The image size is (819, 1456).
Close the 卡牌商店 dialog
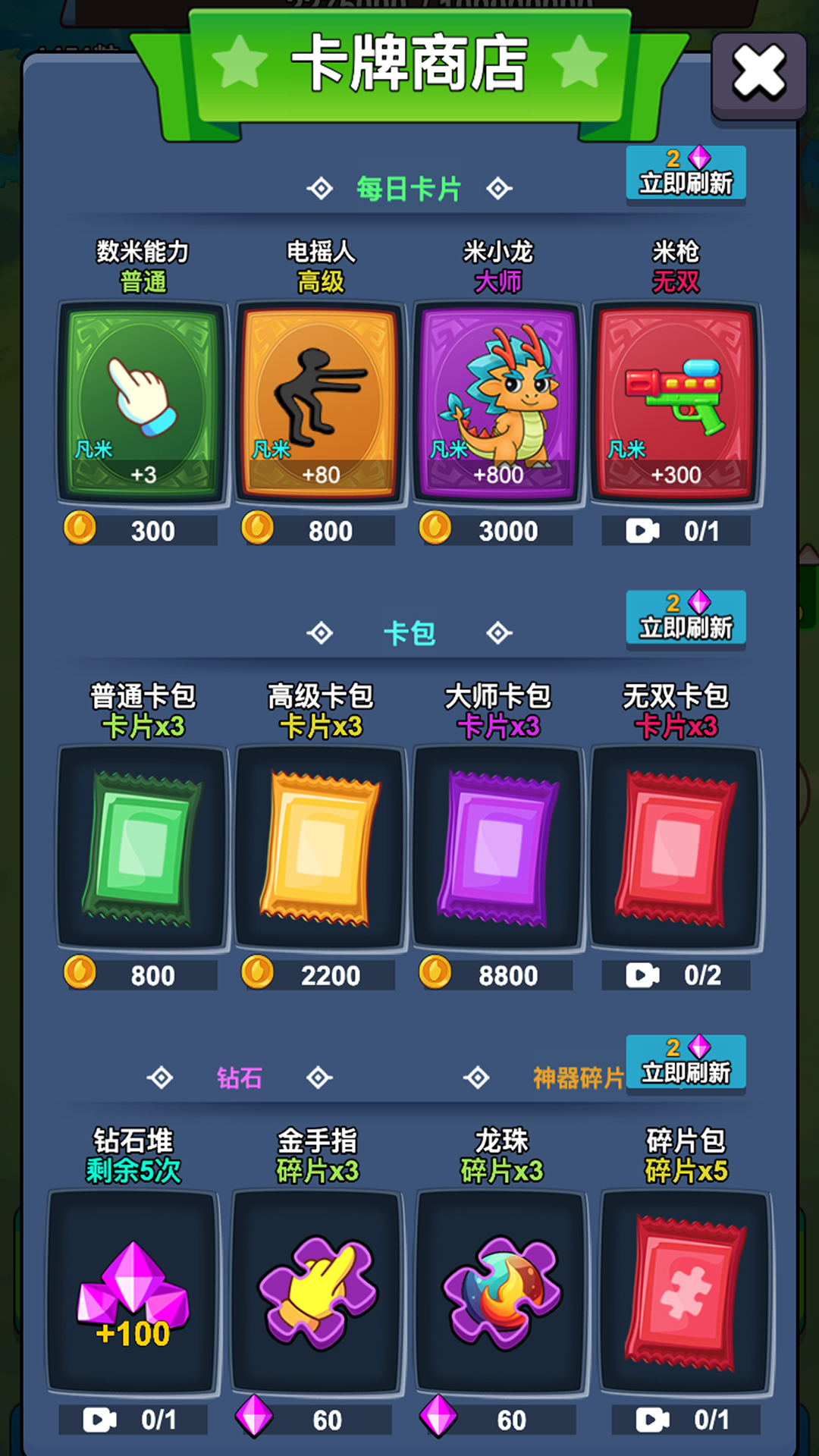tap(758, 74)
